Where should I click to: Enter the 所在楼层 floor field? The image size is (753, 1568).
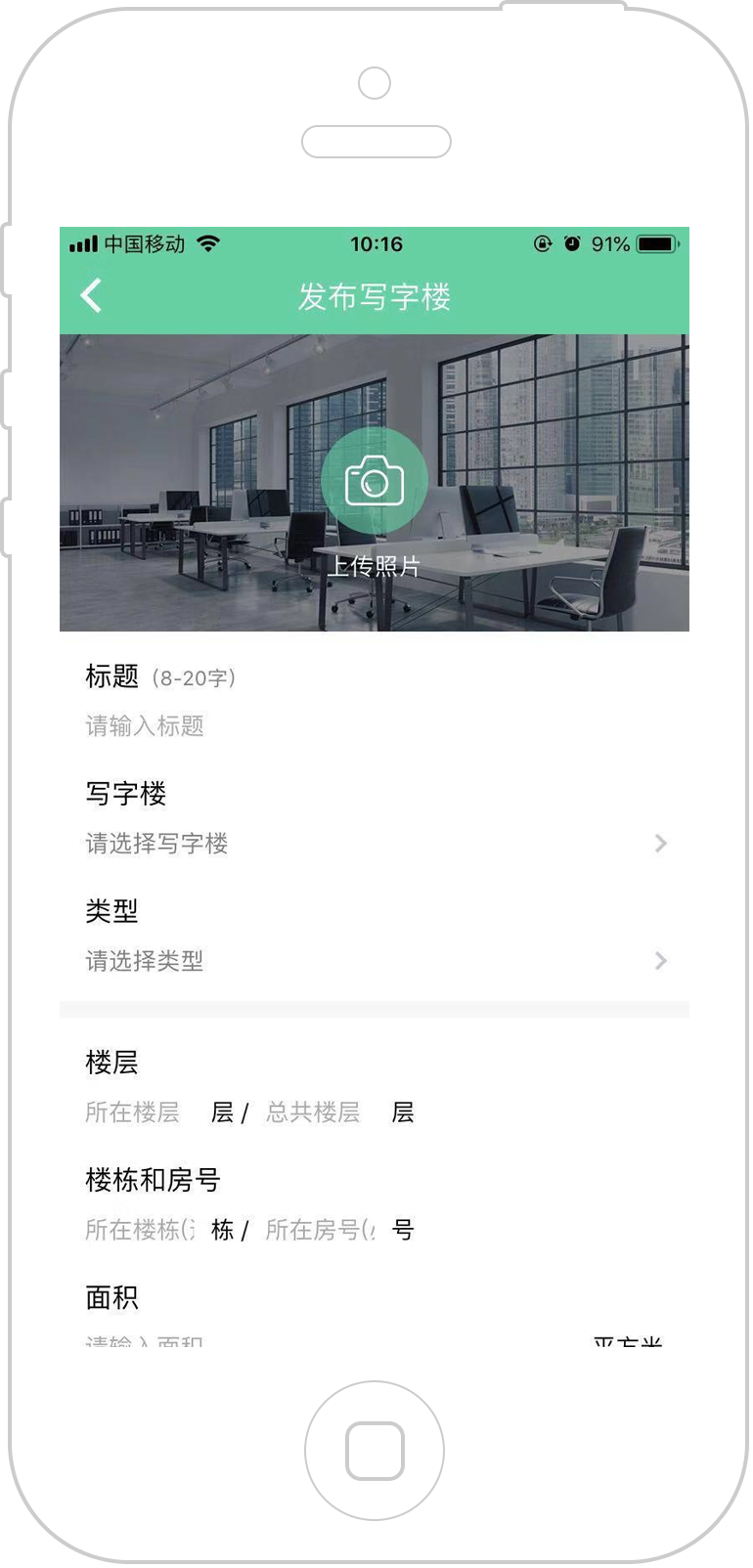coord(137,1112)
